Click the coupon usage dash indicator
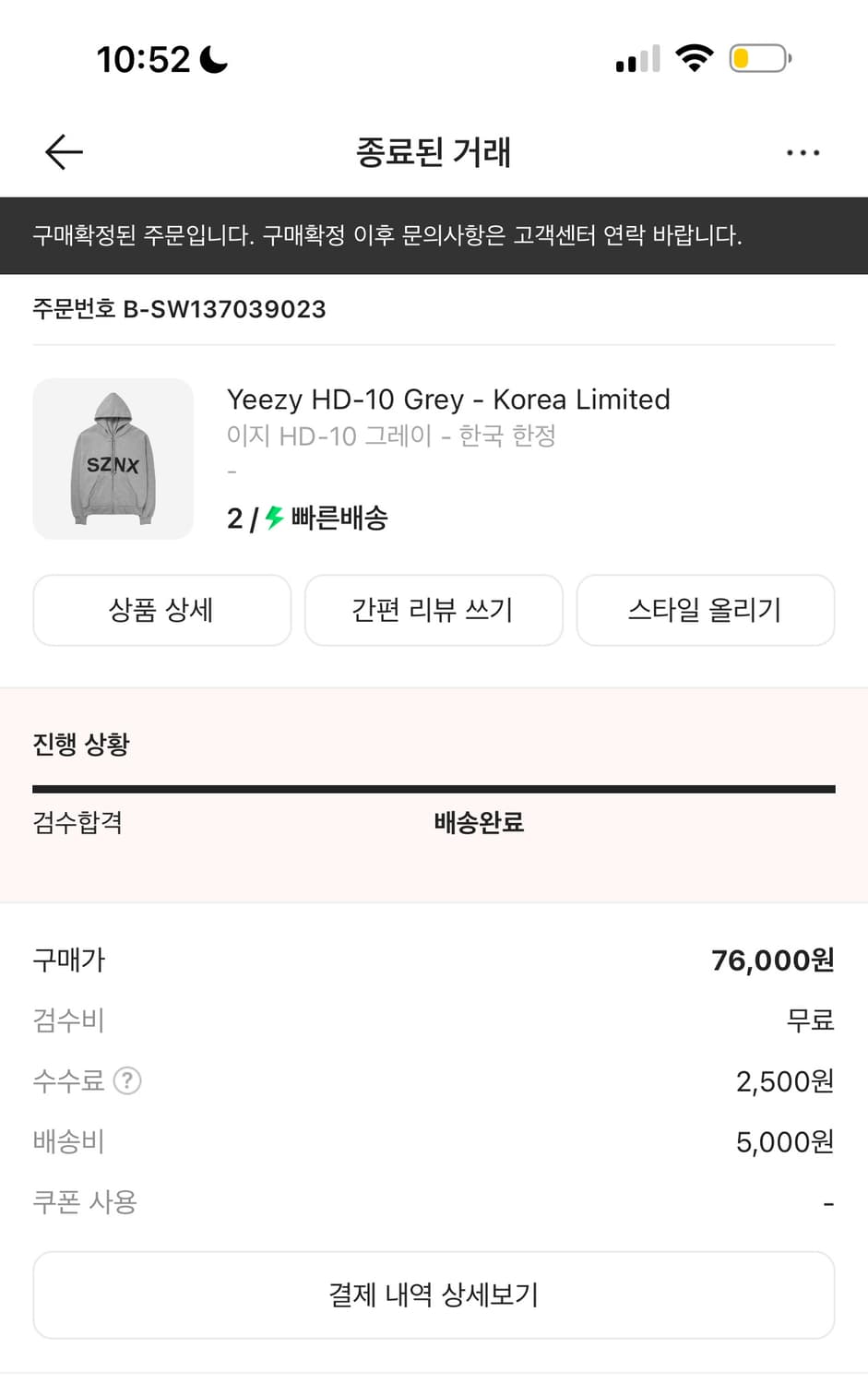 pos(827,1201)
